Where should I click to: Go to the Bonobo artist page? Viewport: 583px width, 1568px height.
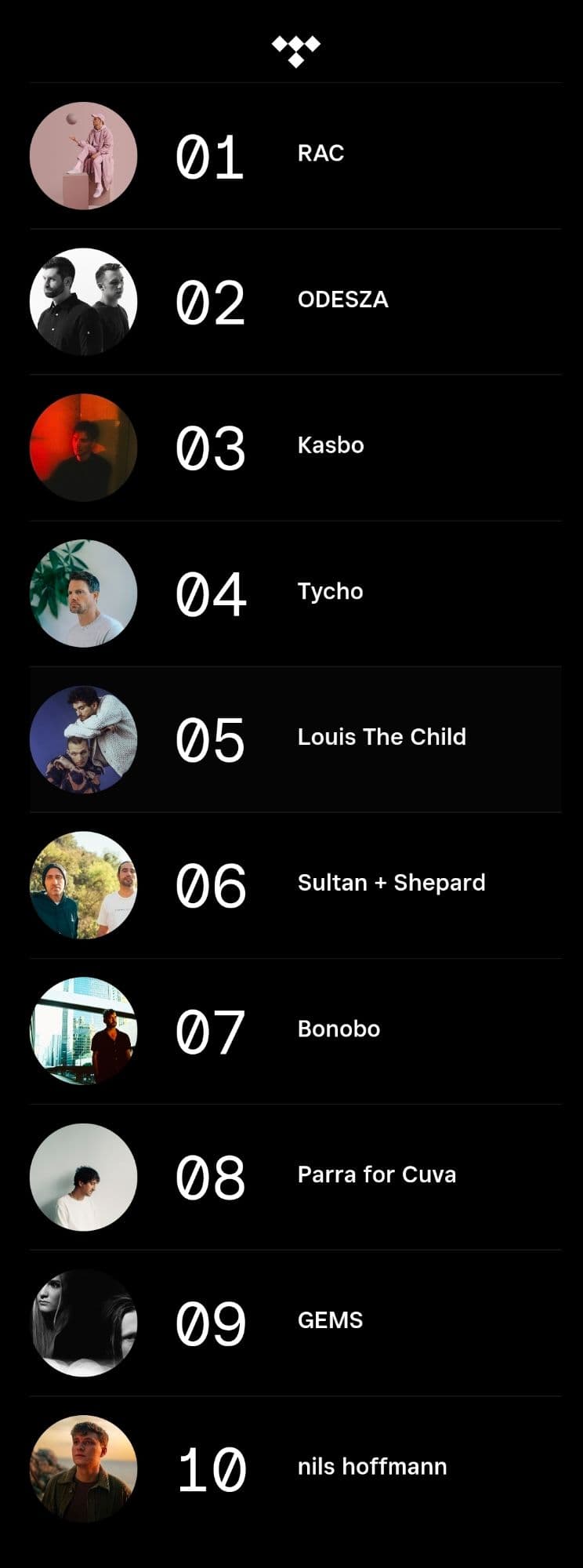[339, 1029]
